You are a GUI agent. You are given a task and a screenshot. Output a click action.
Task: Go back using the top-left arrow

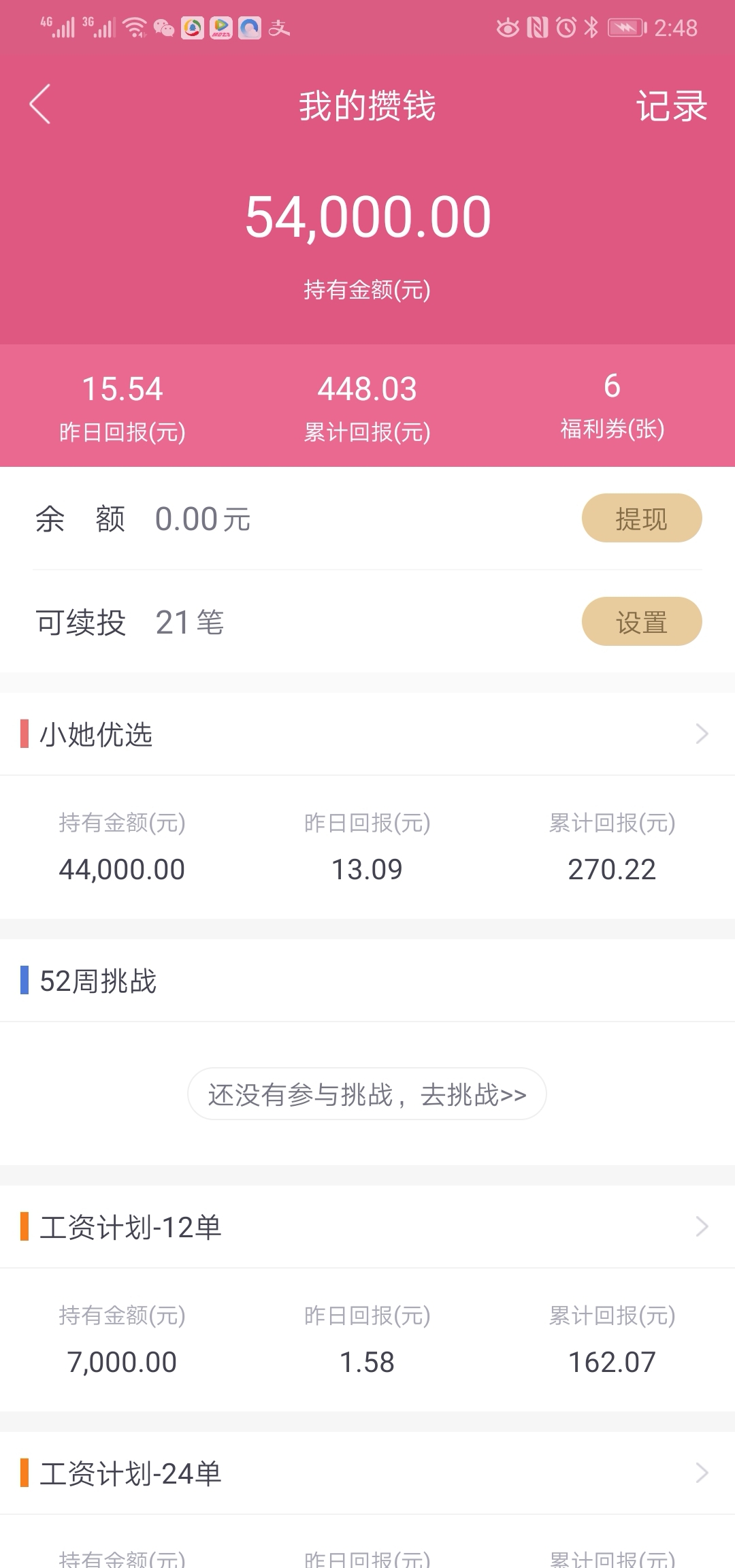pyautogui.click(x=40, y=105)
